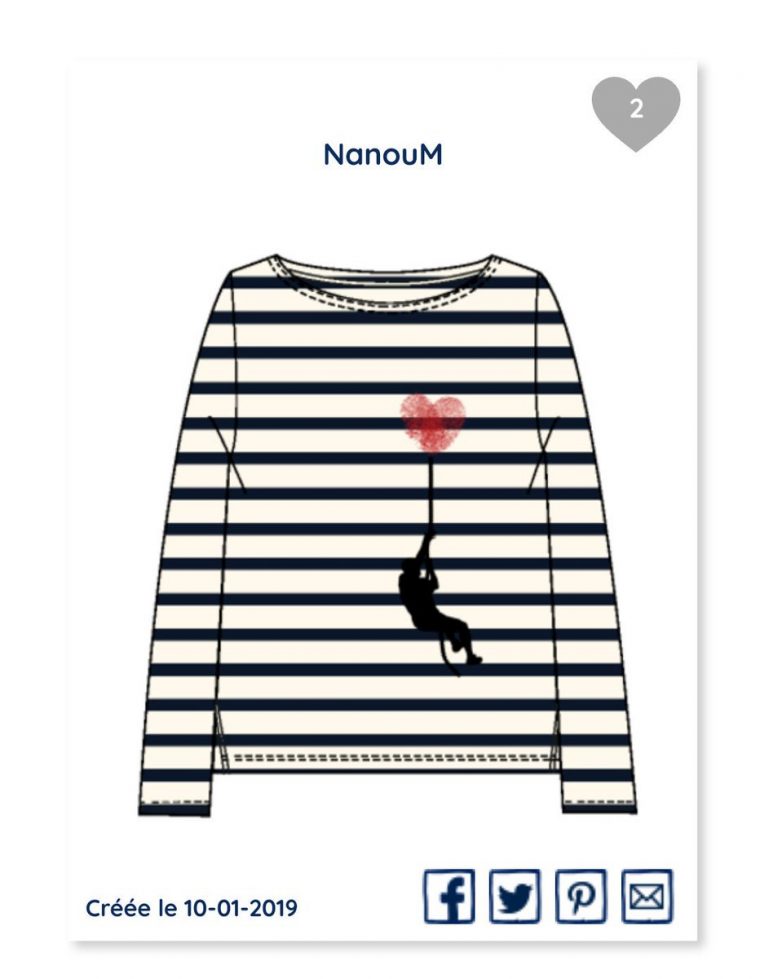This screenshot has width=760, height=979.
Task: Send this design by email
Action: pyautogui.click(x=647, y=896)
